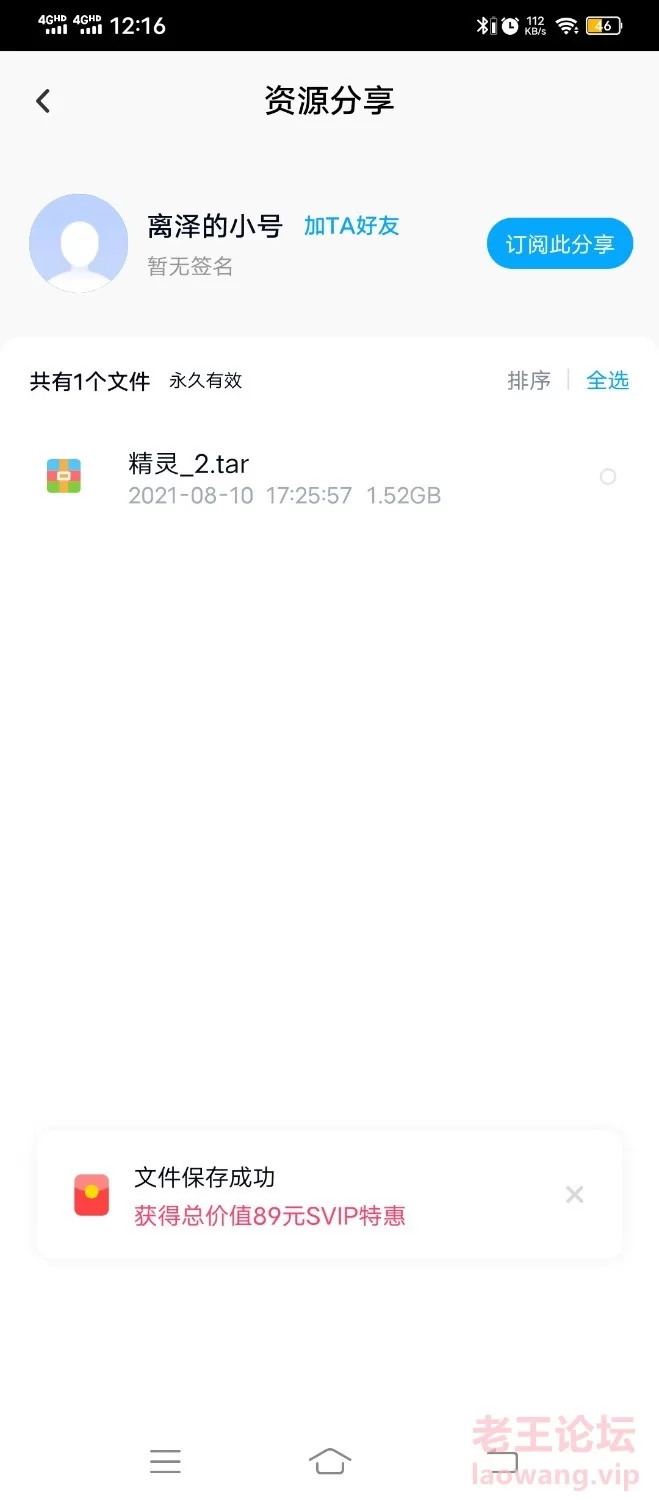The width and height of the screenshot is (659, 1500).
Task: Subscribe with the 订阅此分享 button
Action: (x=560, y=244)
